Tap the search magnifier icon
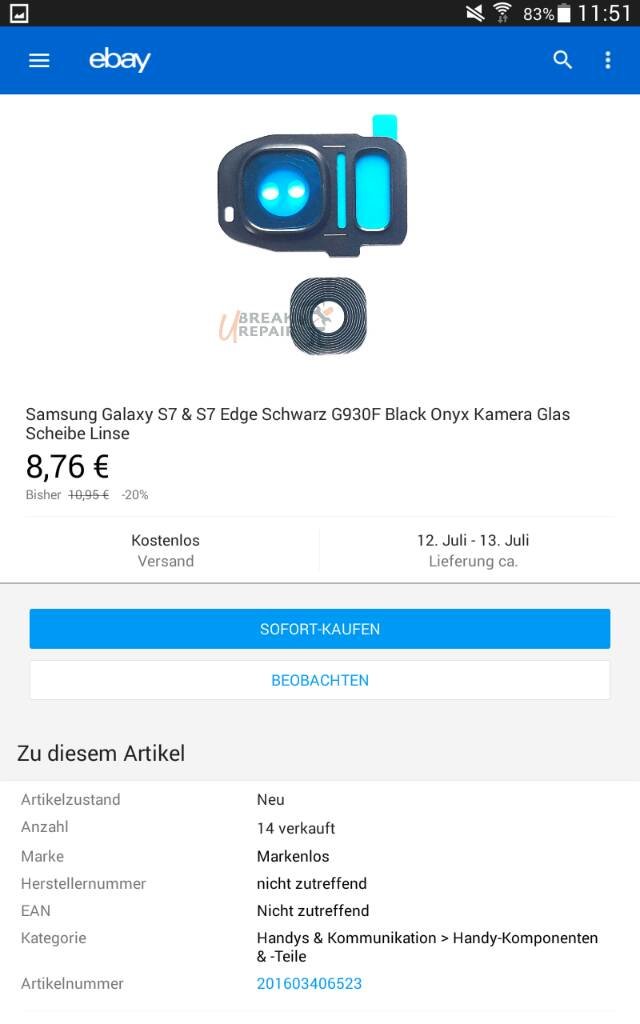The image size is (640, 1024). [x=562, y=60]
